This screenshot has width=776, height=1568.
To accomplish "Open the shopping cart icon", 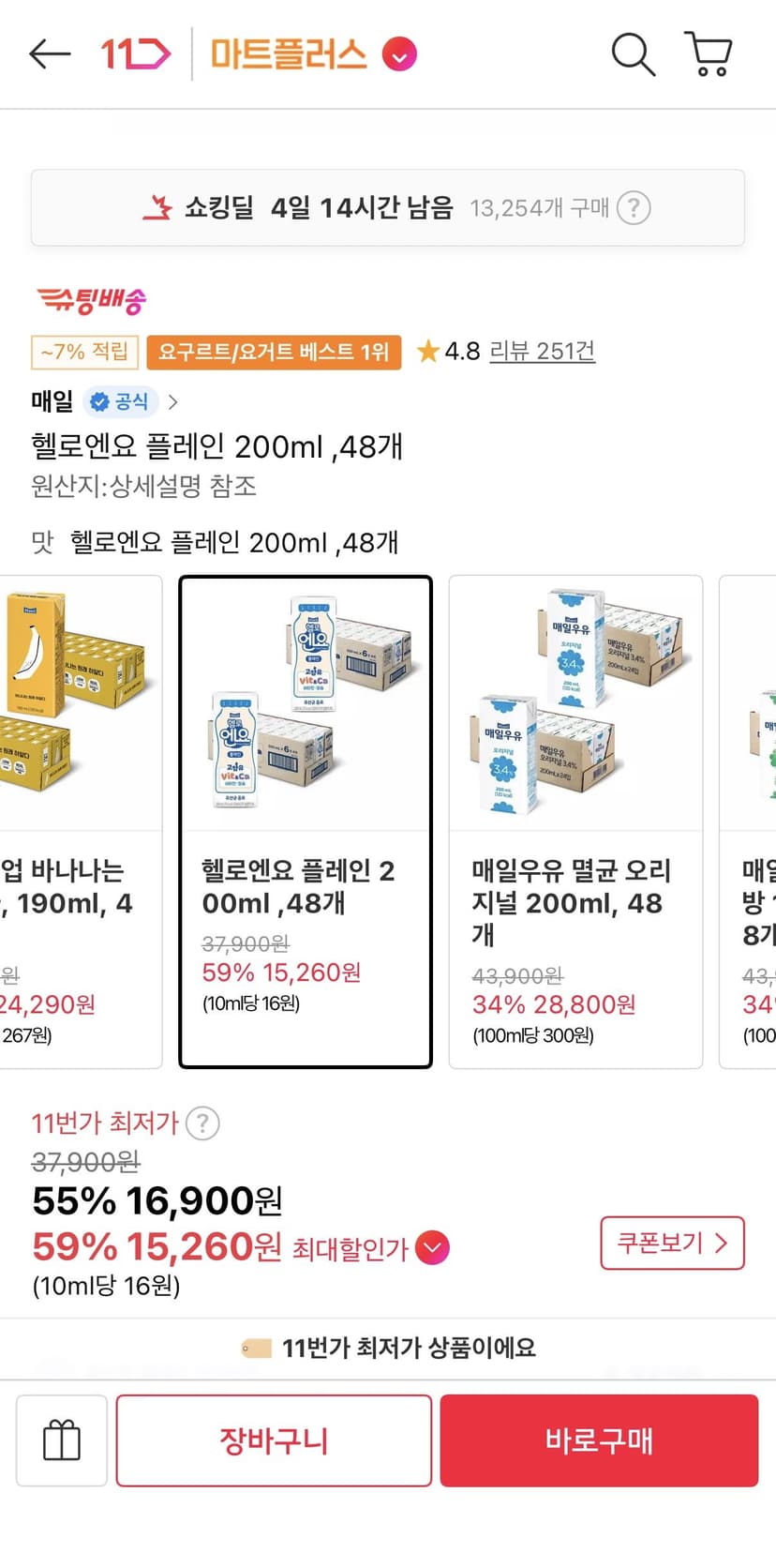I will [709, 54].
